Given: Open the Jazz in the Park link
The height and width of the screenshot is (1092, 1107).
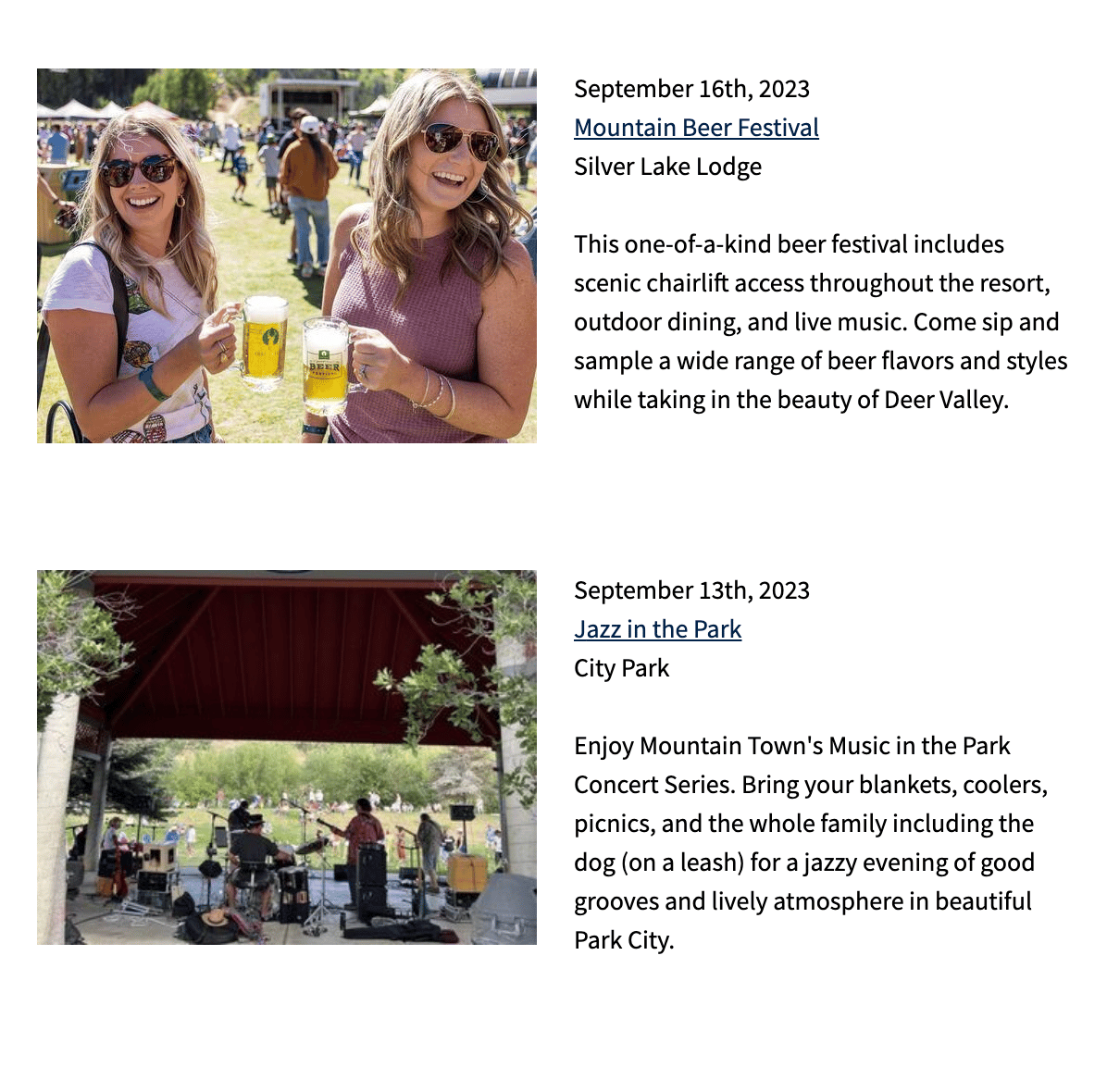Looking at the screenshot, I should tap(657, 629).
